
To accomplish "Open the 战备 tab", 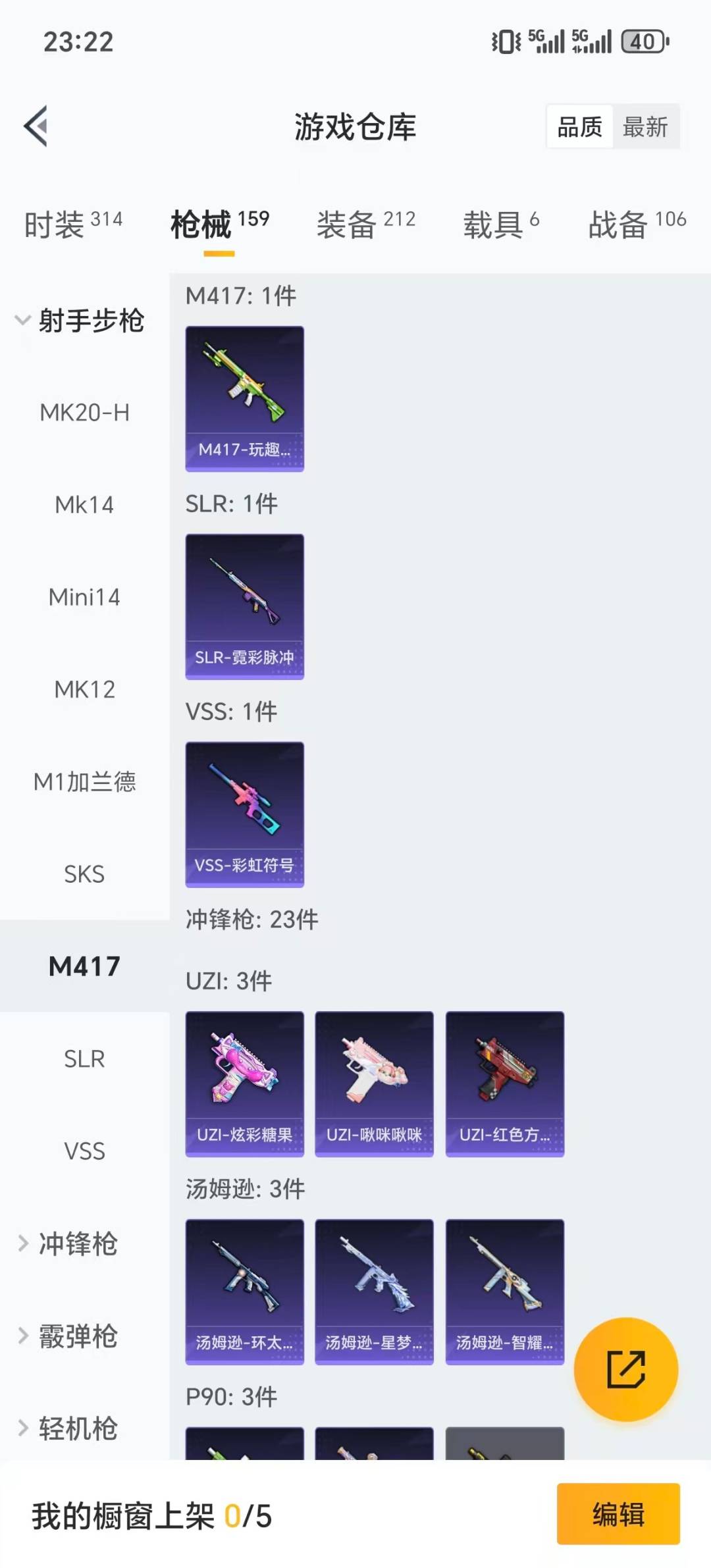I will tap(618, 224).
